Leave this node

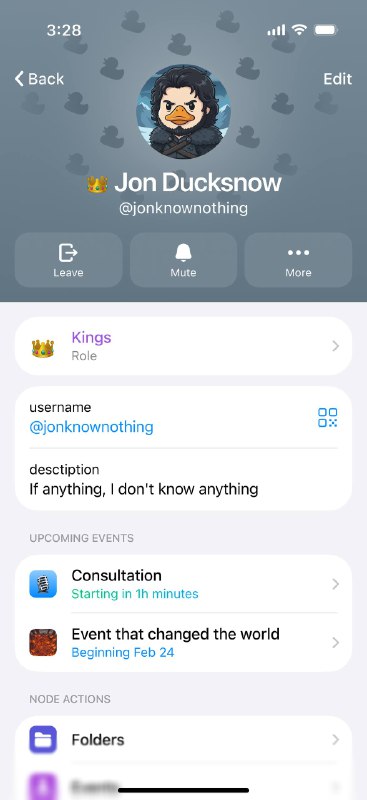pos(68,260)
